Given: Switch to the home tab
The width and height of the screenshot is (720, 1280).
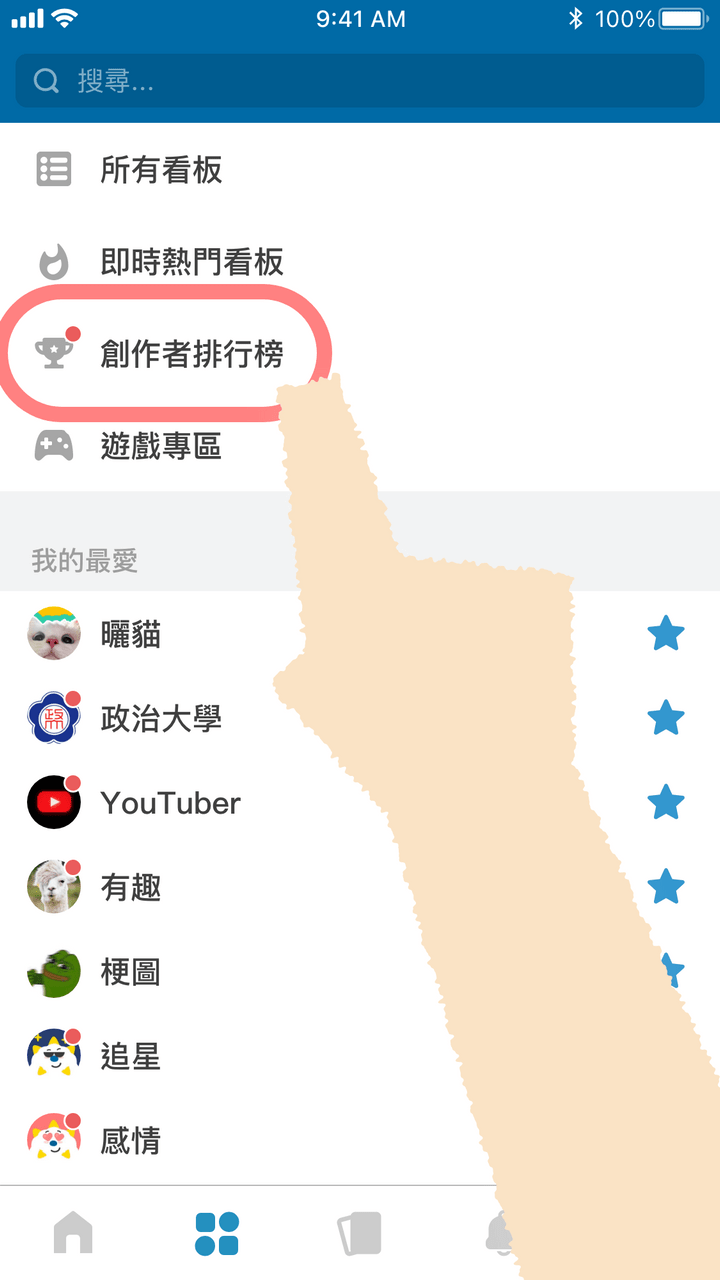Looking at the screenshot, I should pos(72,1233).
